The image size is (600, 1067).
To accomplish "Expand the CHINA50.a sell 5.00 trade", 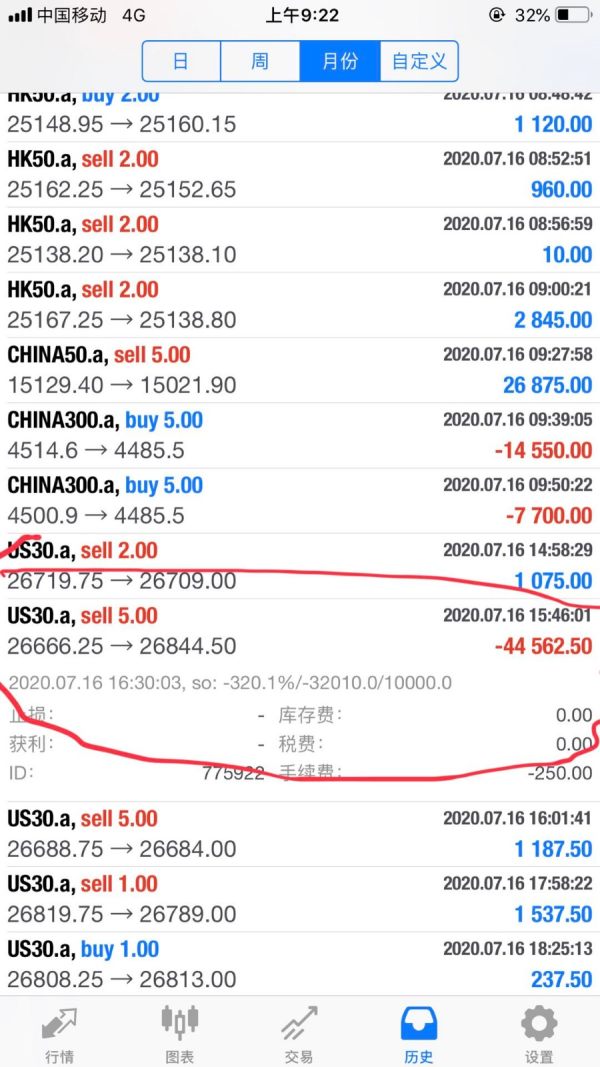I will pos(300,370).
